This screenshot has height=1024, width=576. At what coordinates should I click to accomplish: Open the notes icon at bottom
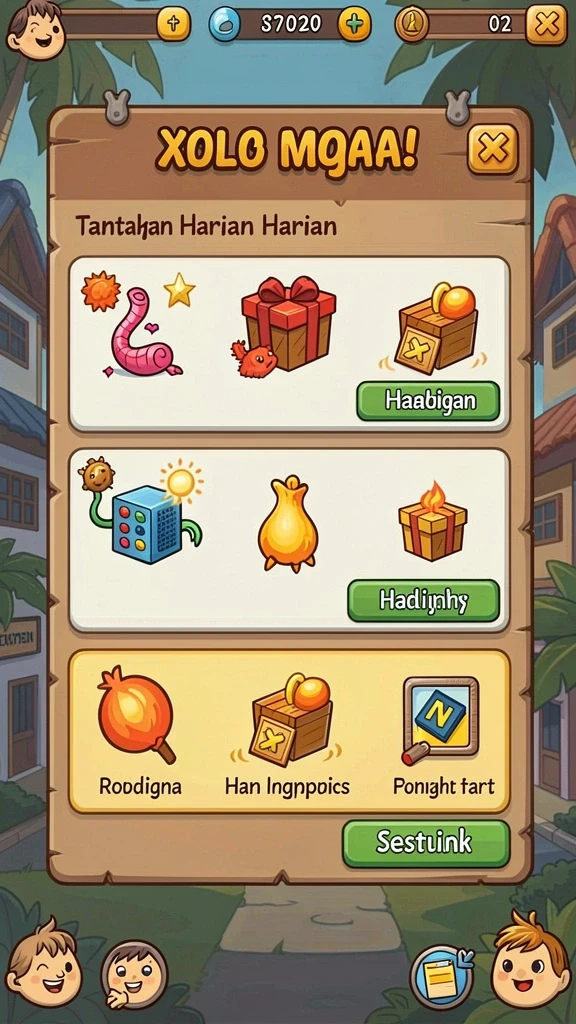(443, 978)
